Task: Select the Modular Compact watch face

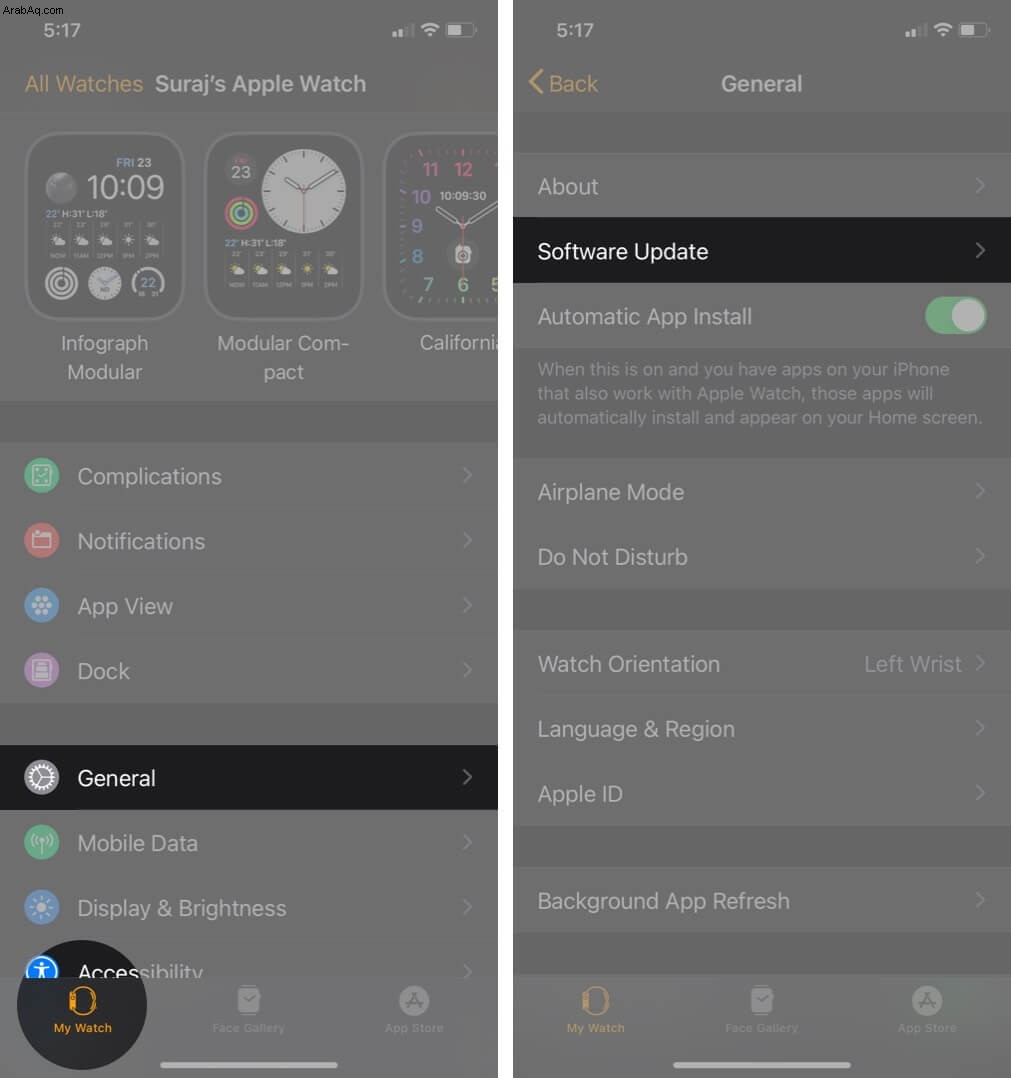Action: pyautogui.click(x=284, y=227)
